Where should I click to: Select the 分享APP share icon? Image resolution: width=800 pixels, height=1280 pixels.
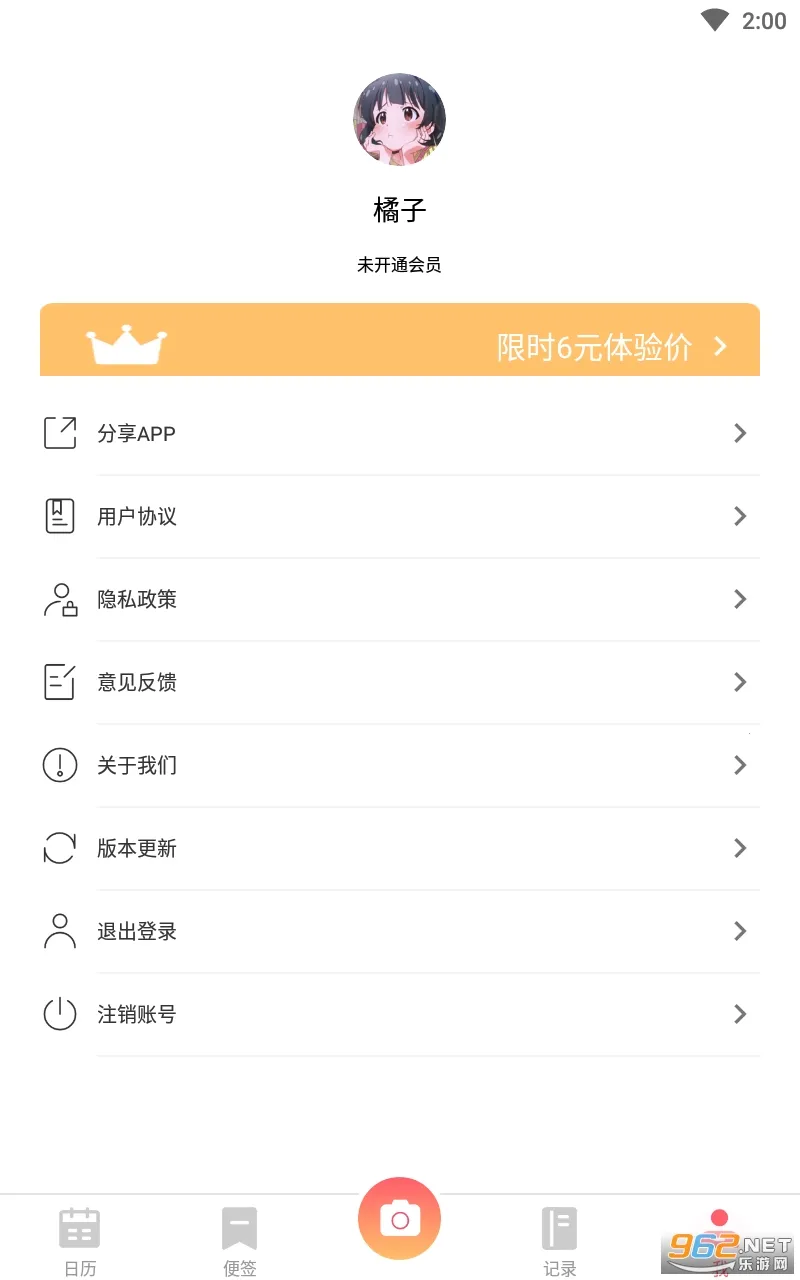[x=60, y=432]
